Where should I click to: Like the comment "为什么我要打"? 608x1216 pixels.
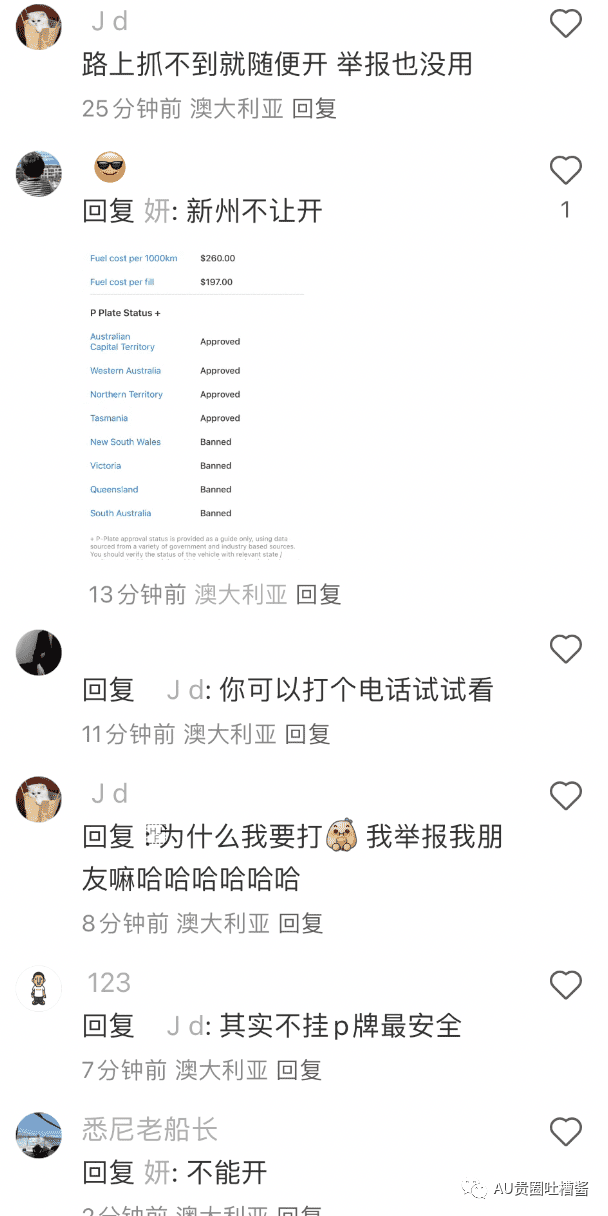coord(566,796)
